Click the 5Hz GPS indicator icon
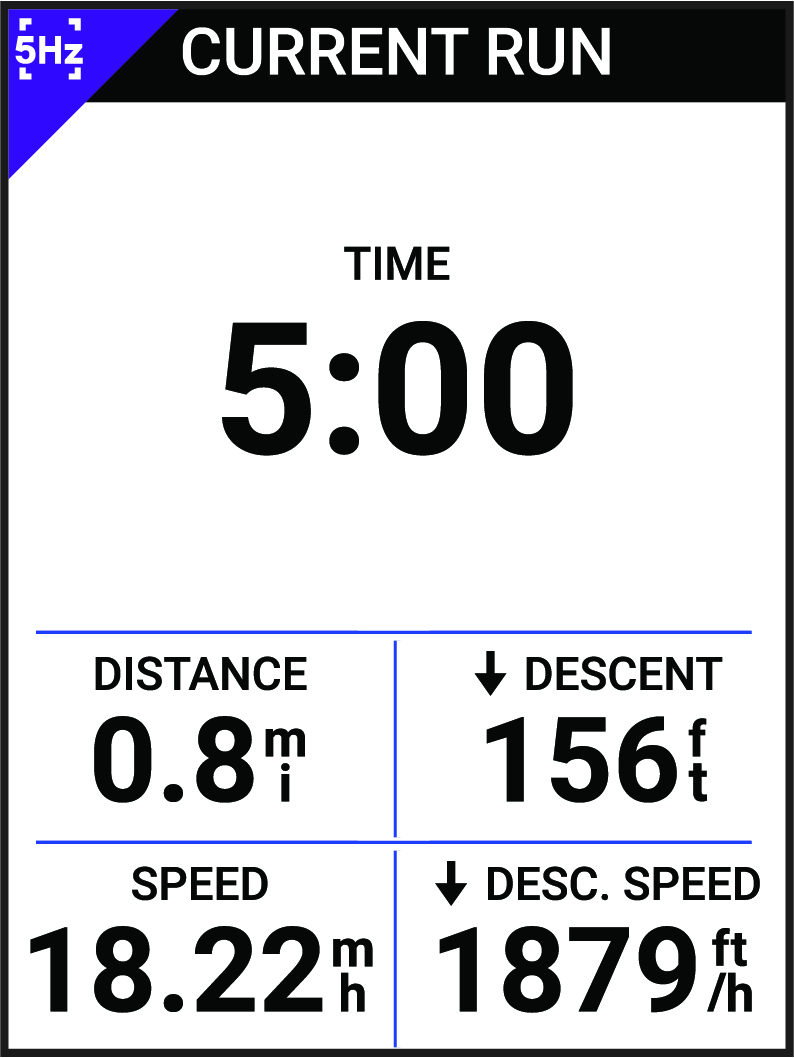The height and width of the screenshot is (1058, 794). tap(46, 50)
